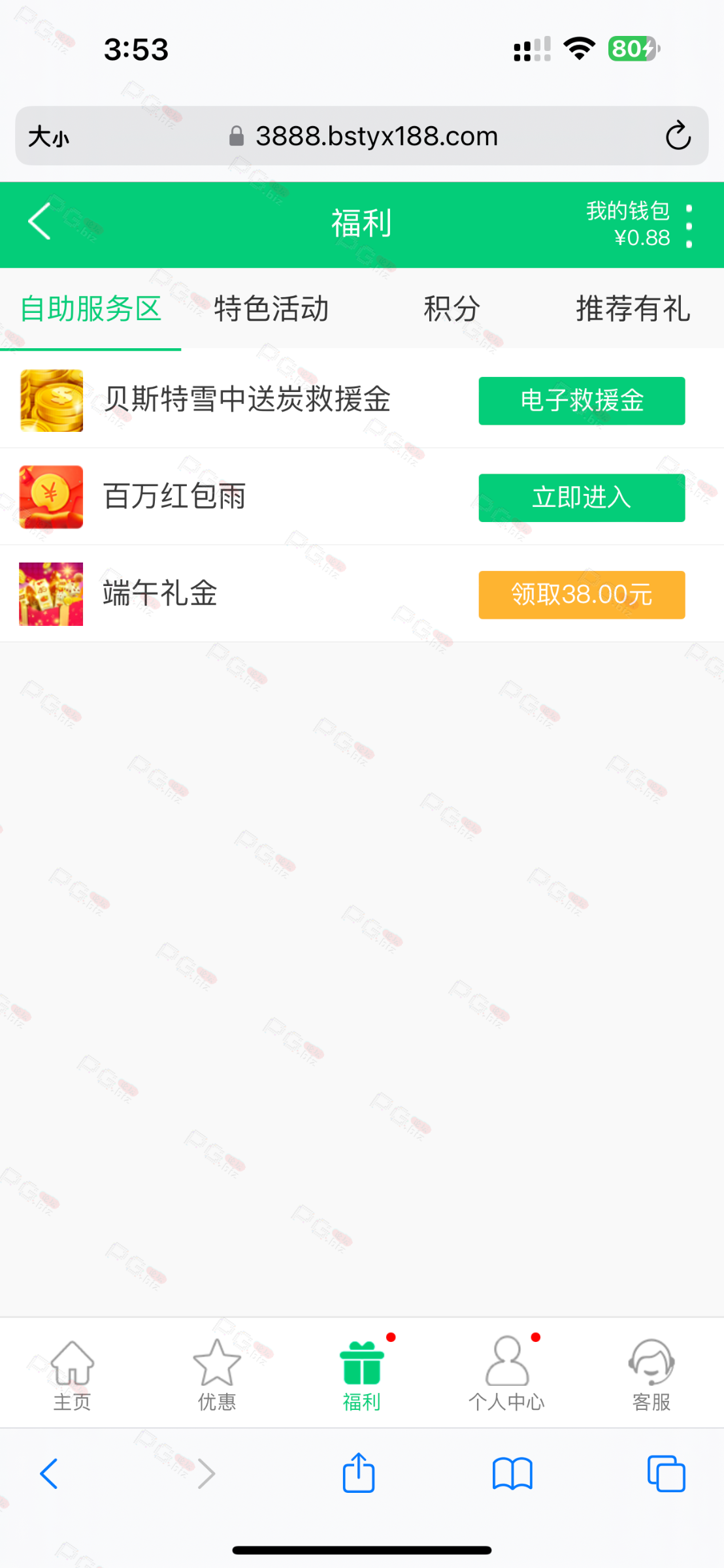Image resolution: width=724 pixels, height=1568 pixels.
Task: Open Safari bookmarks
Action: (513, 1474)
